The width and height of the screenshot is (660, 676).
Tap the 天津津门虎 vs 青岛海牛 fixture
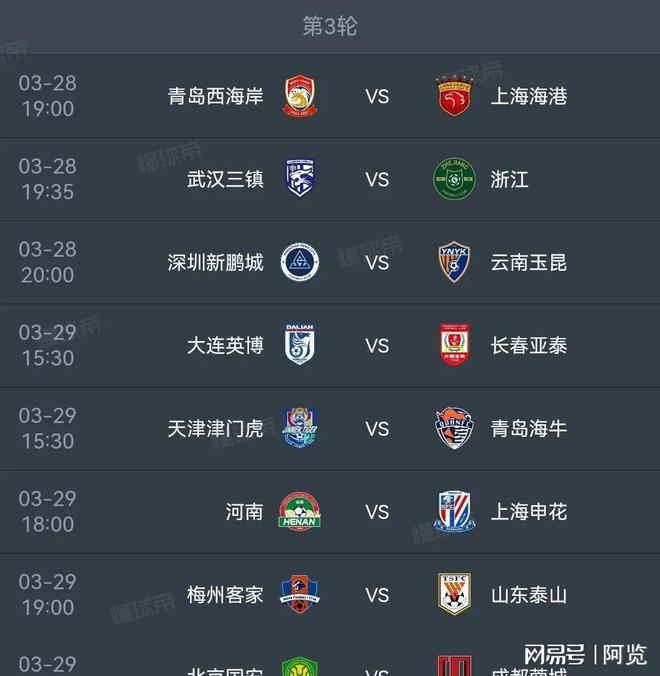[x=376, y=429]
